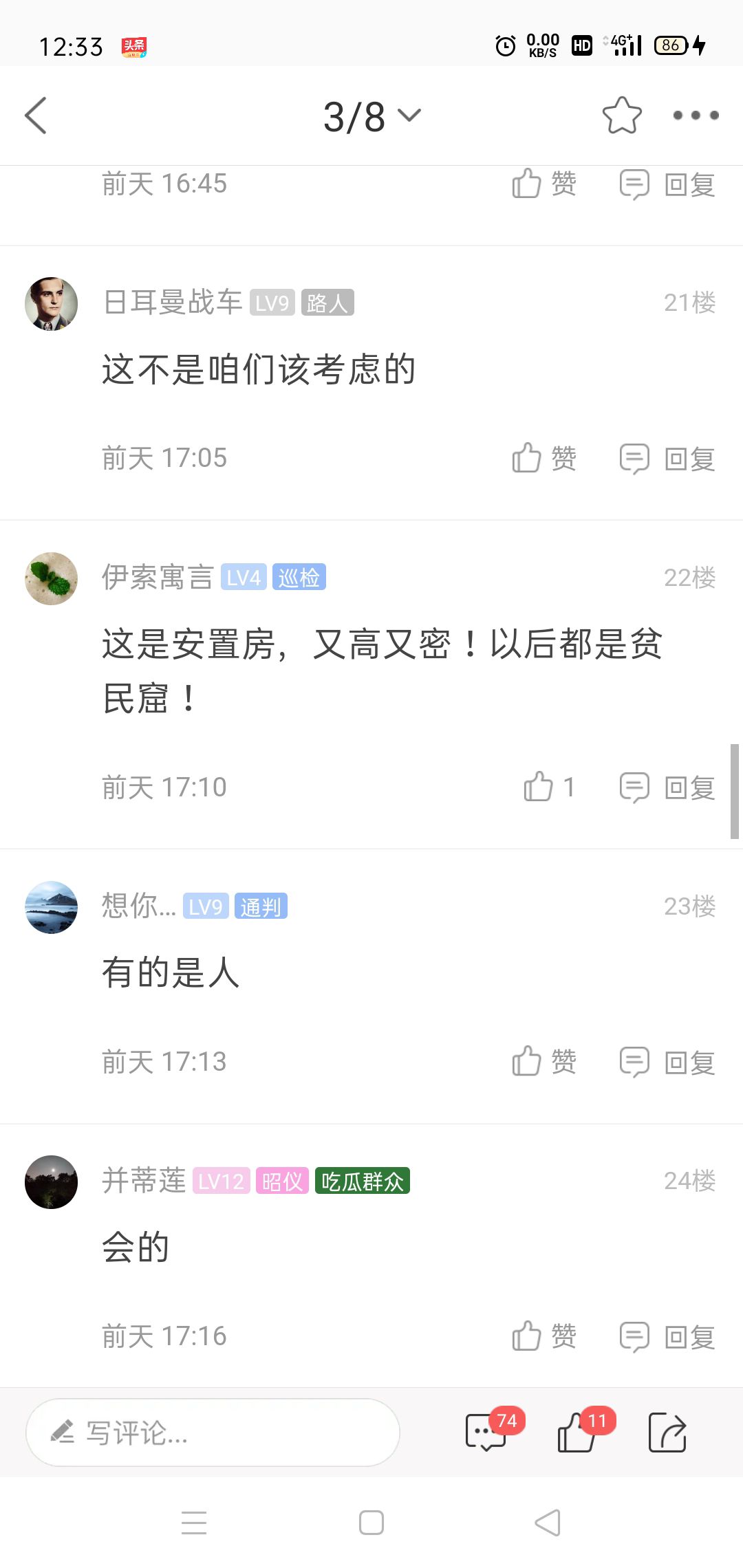Reply to 并蒂莲's comment
The image size is (743, 1568).
click(x=667, y=1336)
